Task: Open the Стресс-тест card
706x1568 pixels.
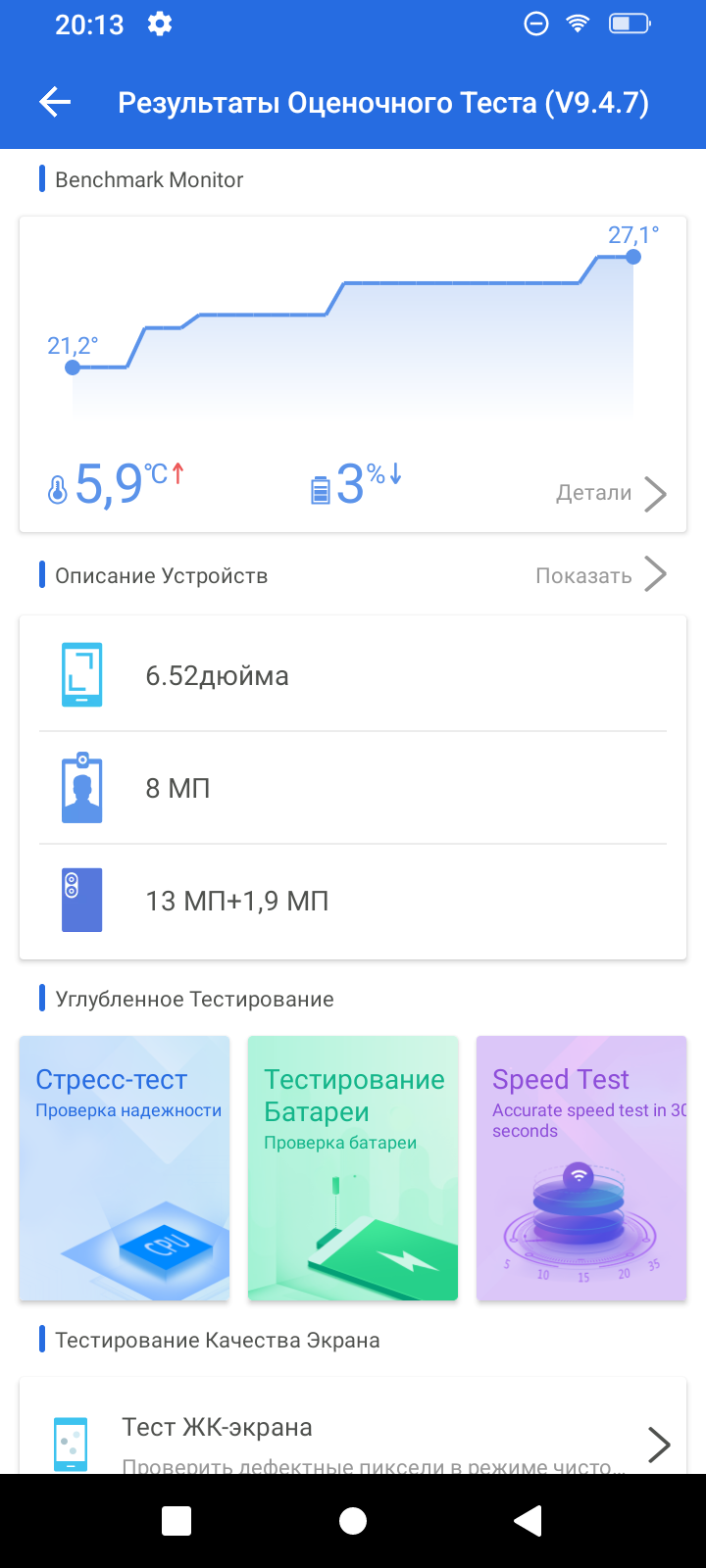Action: coord(125,1168)
